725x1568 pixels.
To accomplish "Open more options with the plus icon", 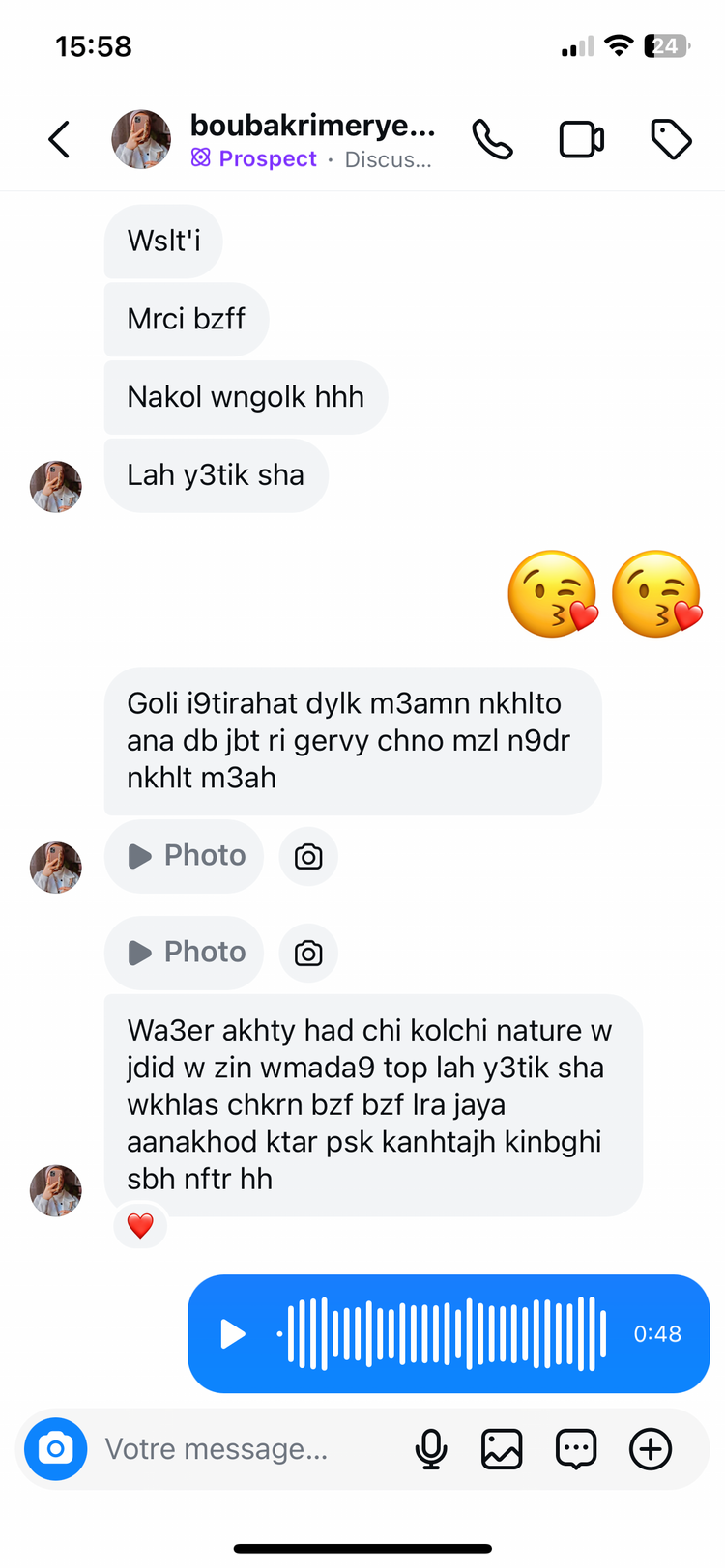I will pos(651,1448).
